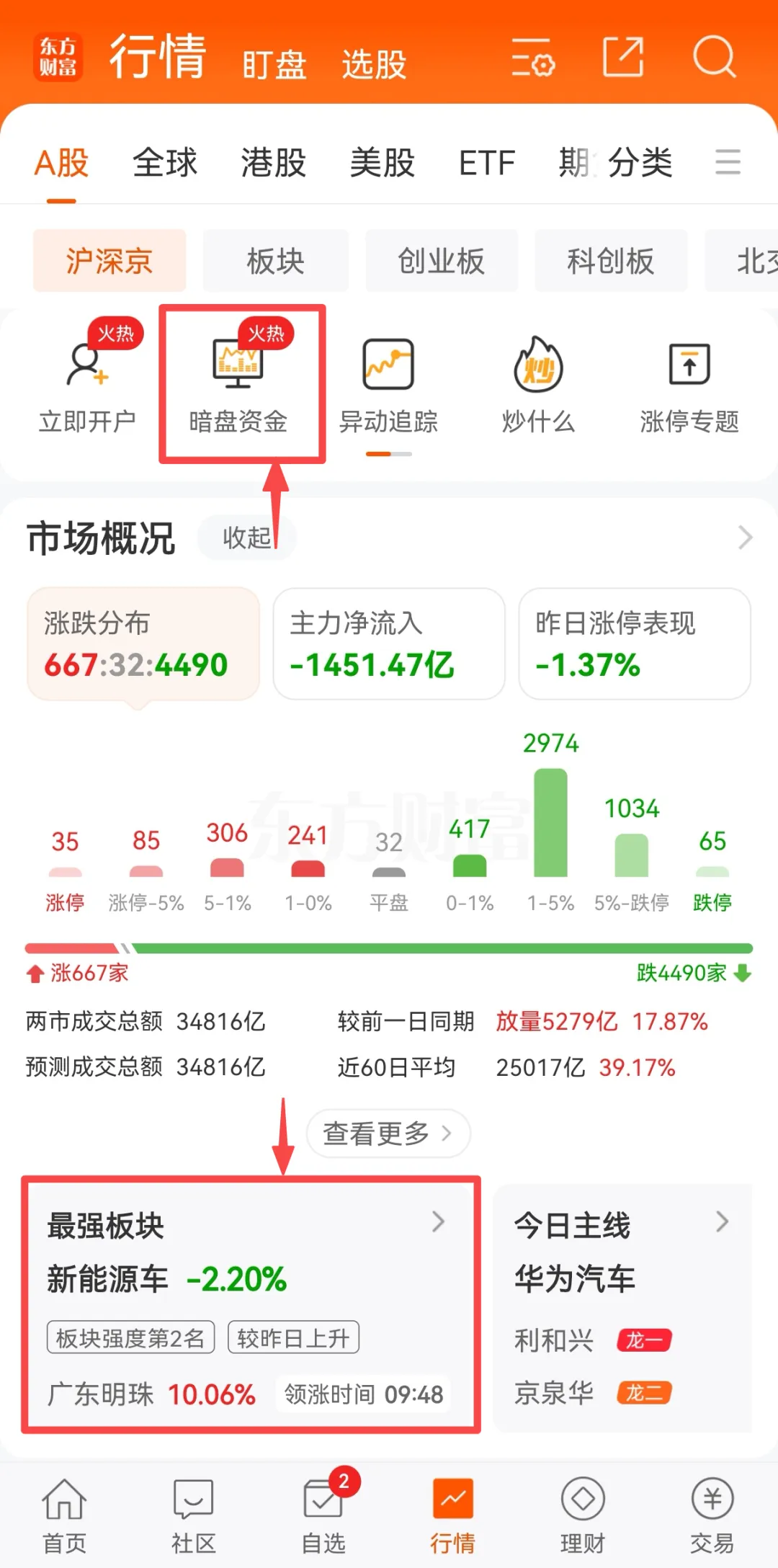Open the list settings icon

click(533, 57)
